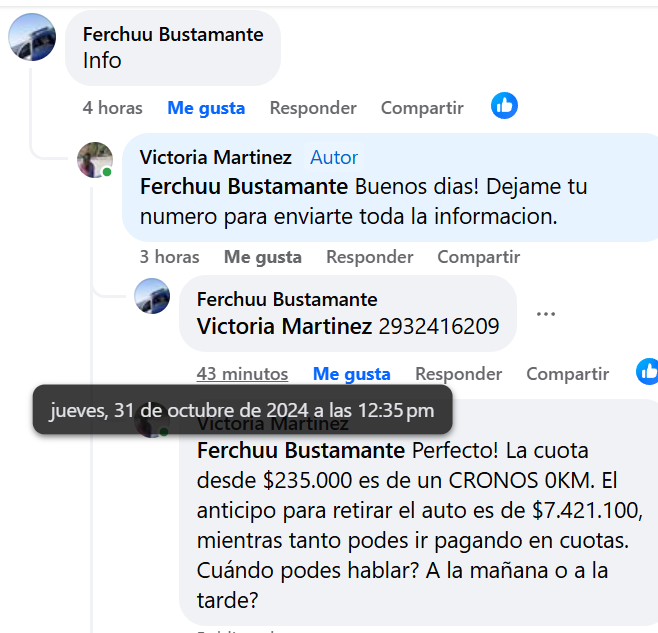Like the comment containing 2932416209
658x633 pixels.
coord(351,374)
